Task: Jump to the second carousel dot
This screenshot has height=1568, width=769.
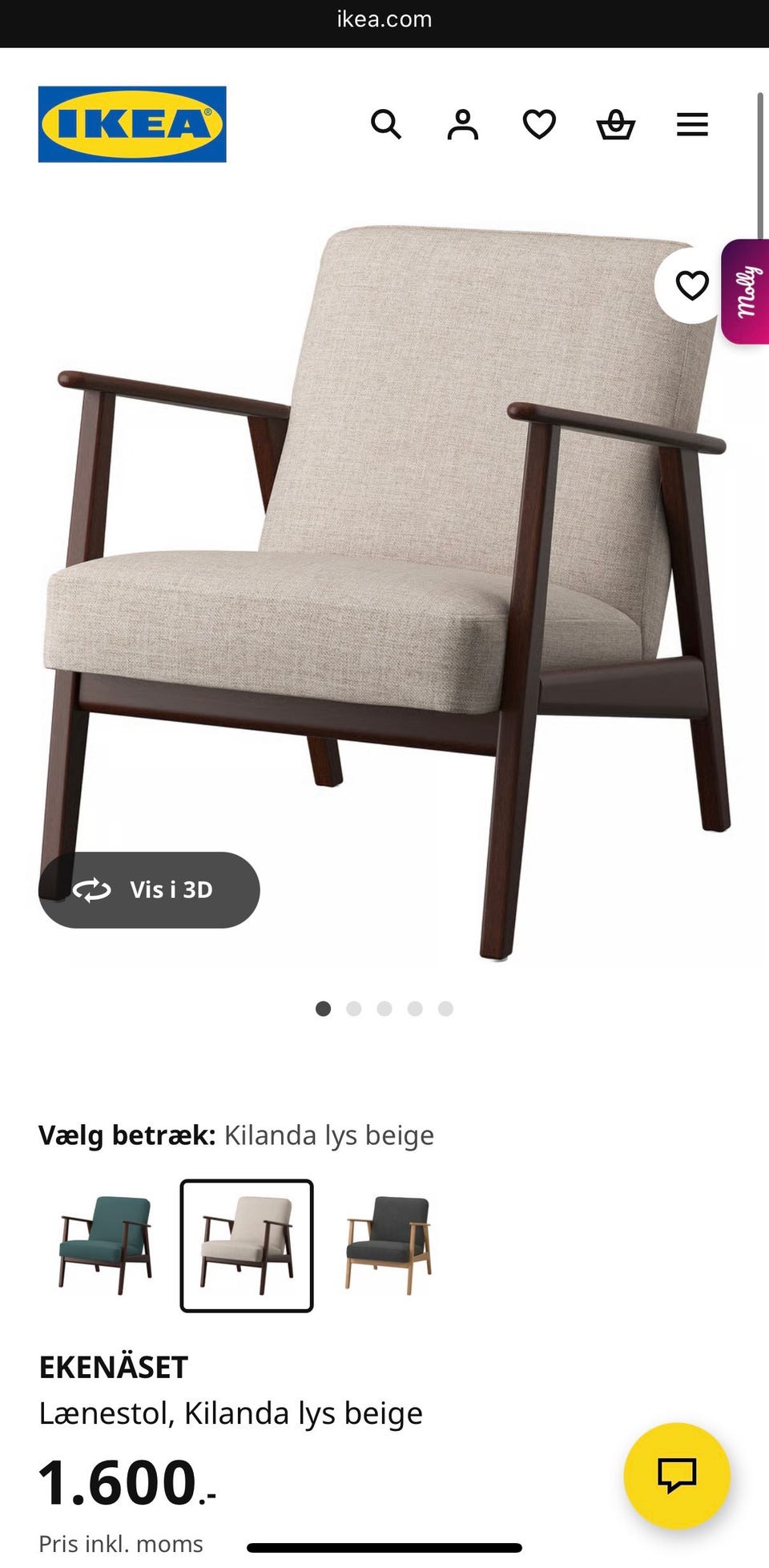Action: pos(353,1009)
